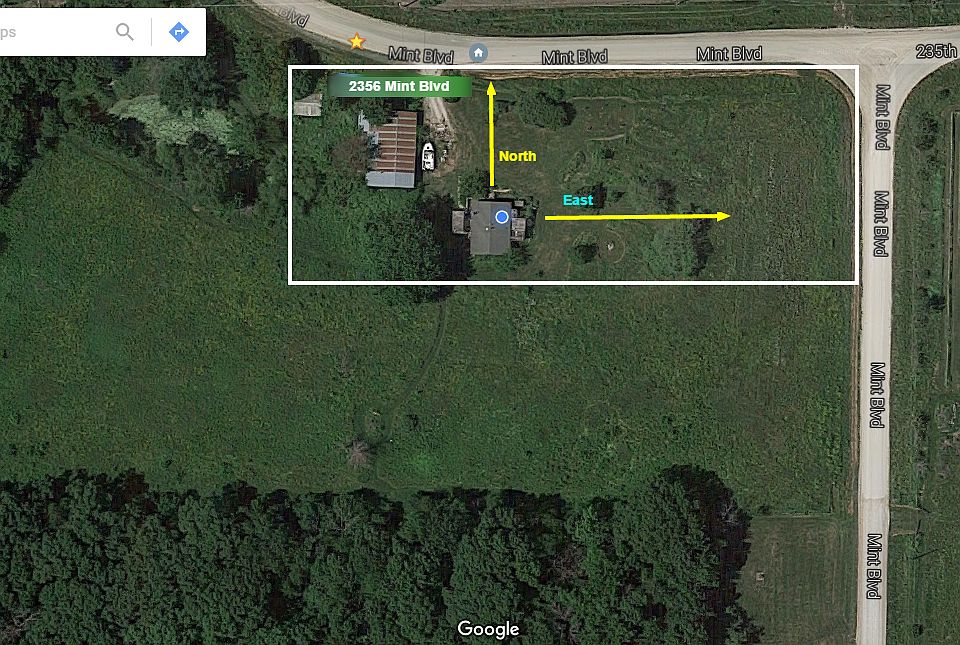
Task: Open directions with the blue arrow icon
Action: [x=179, y=32]
